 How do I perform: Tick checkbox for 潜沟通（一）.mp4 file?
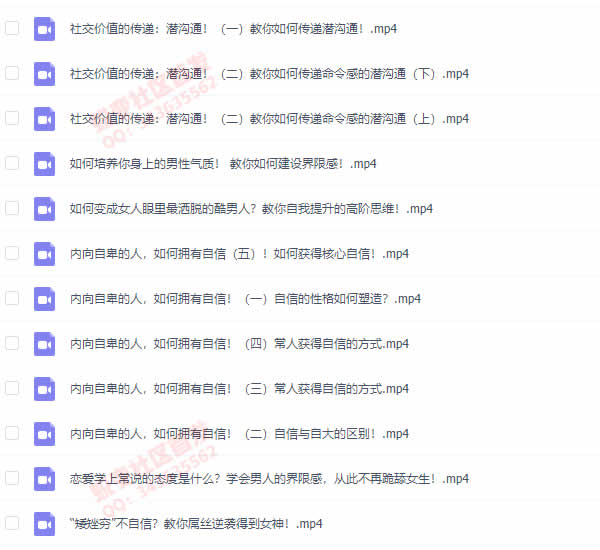point(12,28)
